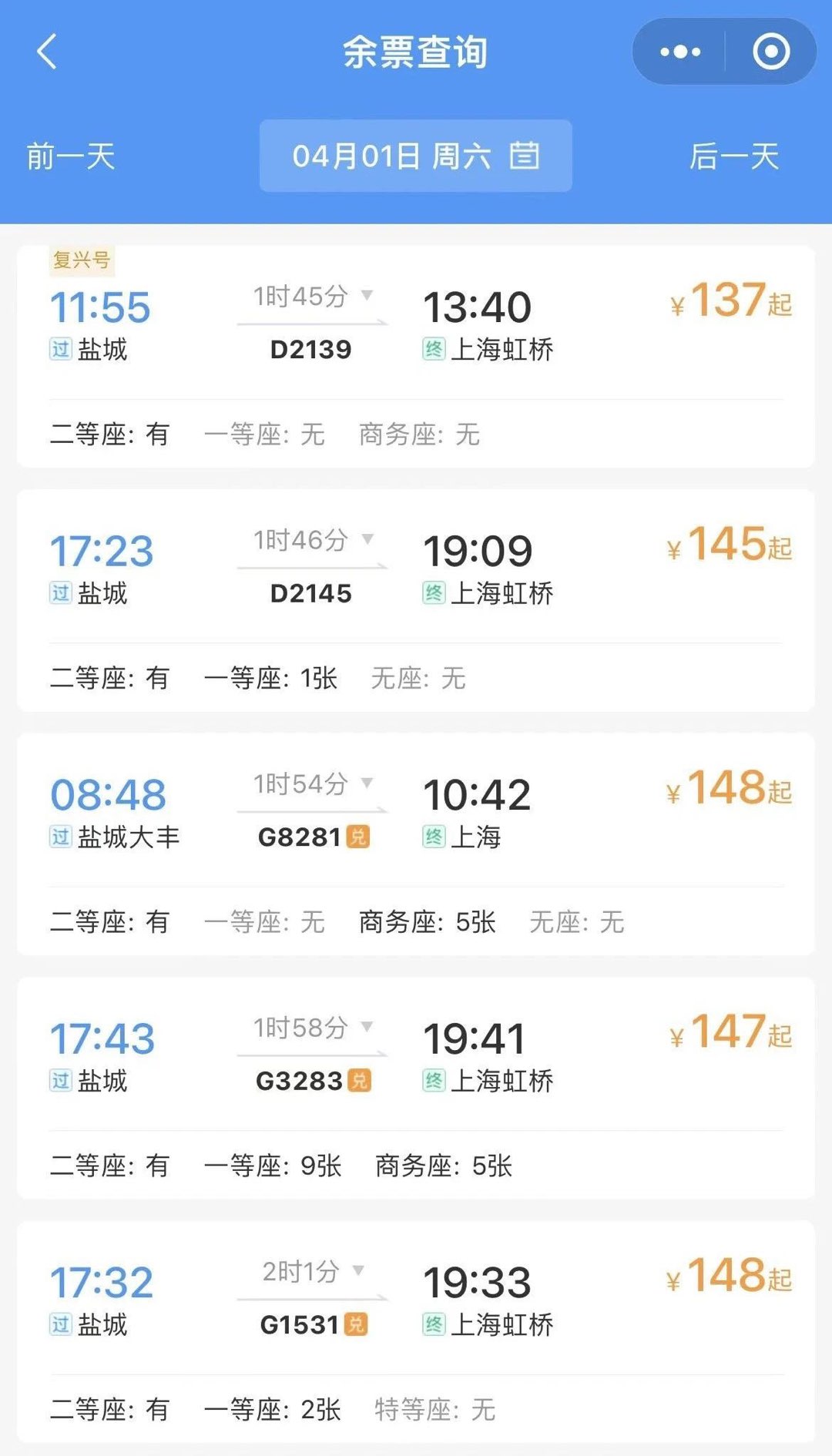Open train G3283 departing at 17:43

pyautogui.click(x=416, y=1088)
